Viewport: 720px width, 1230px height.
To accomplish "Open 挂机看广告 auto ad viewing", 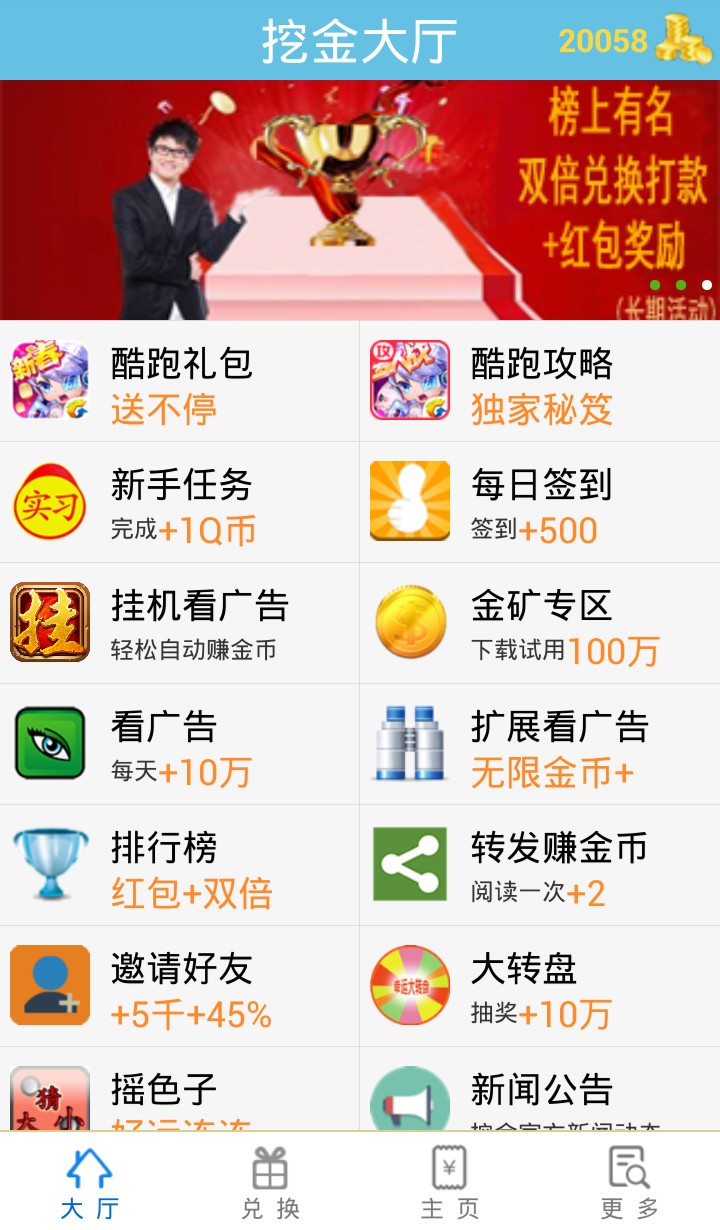I will pos(180,623).
